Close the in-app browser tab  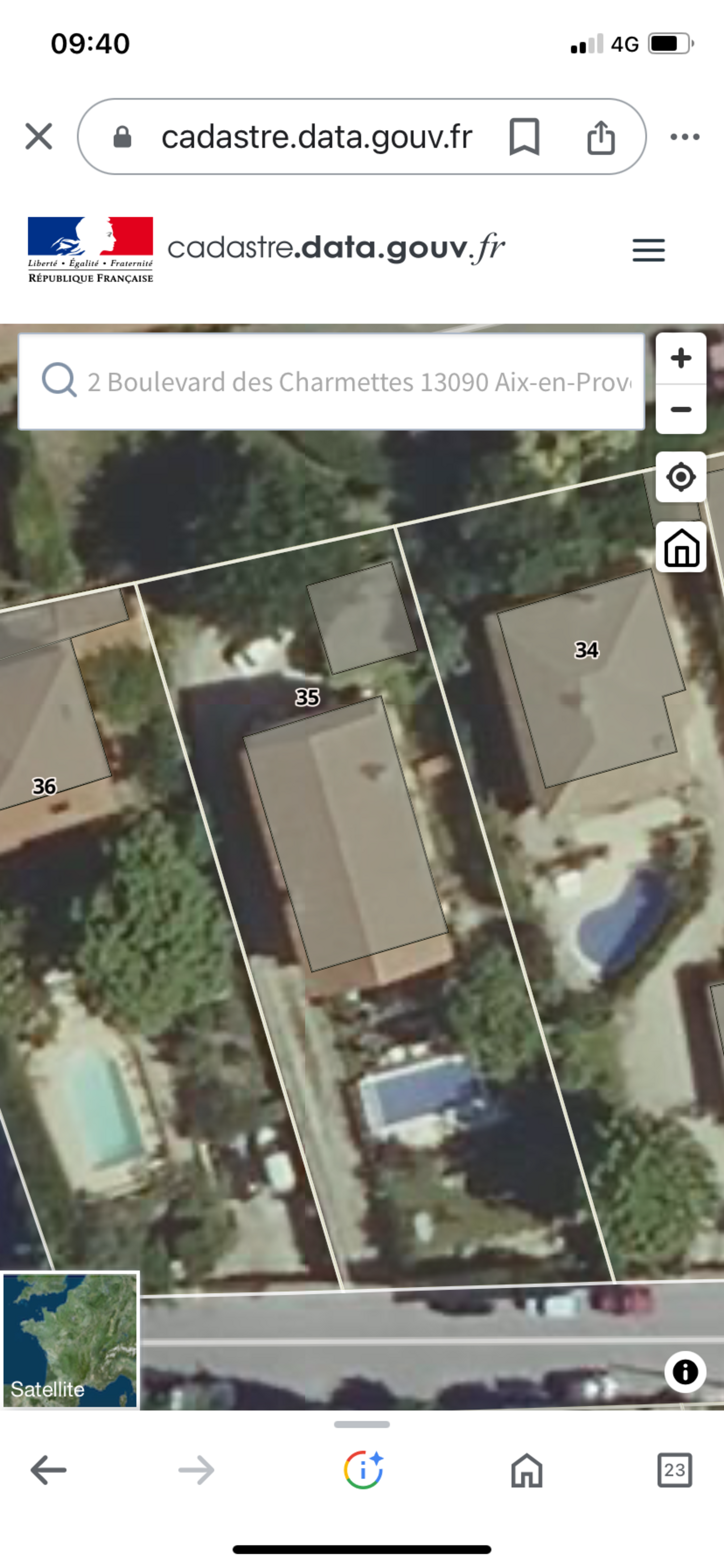coord(38,136)
